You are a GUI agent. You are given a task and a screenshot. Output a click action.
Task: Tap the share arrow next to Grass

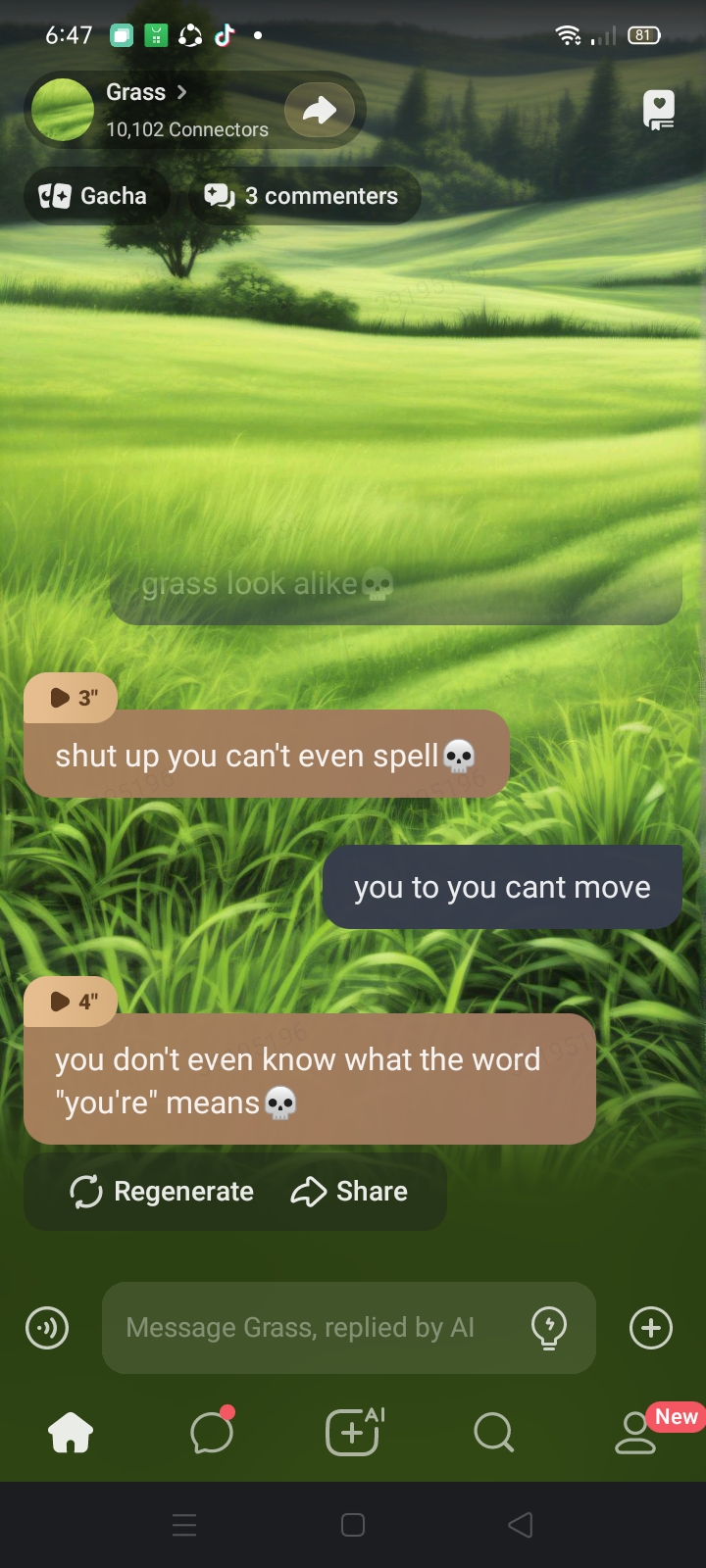pyautogui.click(x=320, y=110)
